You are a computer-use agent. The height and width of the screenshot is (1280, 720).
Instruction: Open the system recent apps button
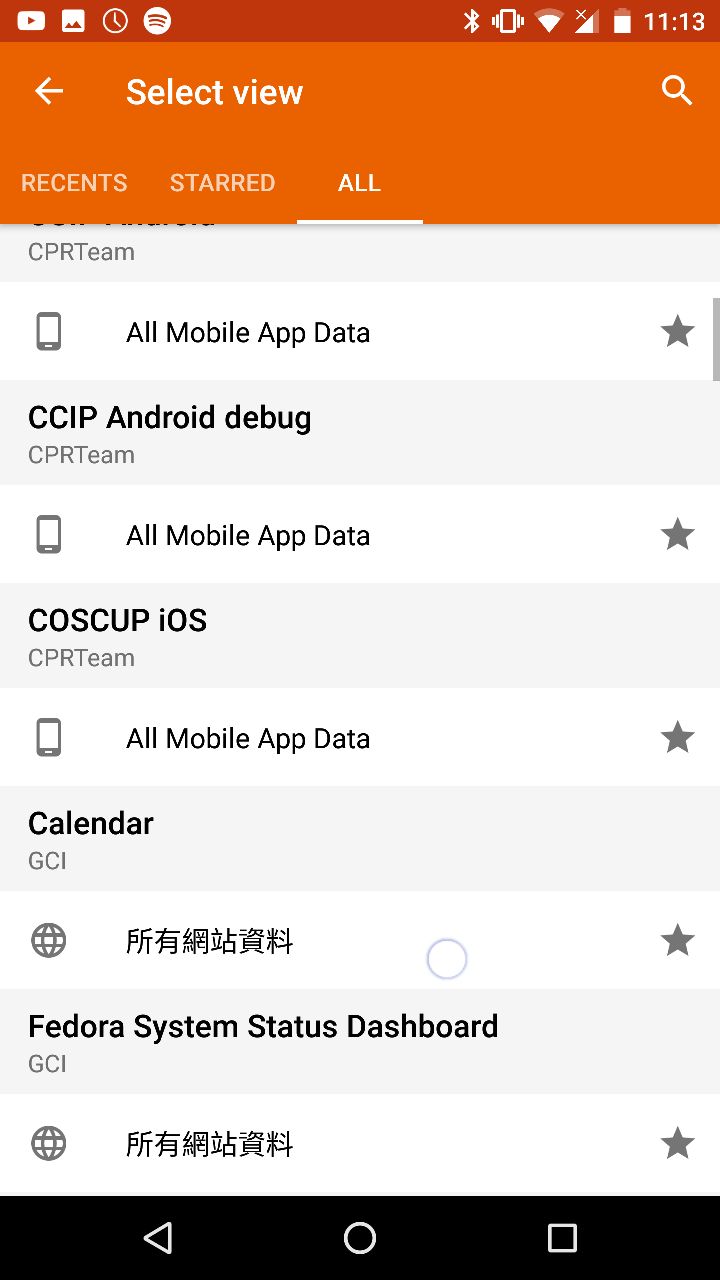(562, 1238)
